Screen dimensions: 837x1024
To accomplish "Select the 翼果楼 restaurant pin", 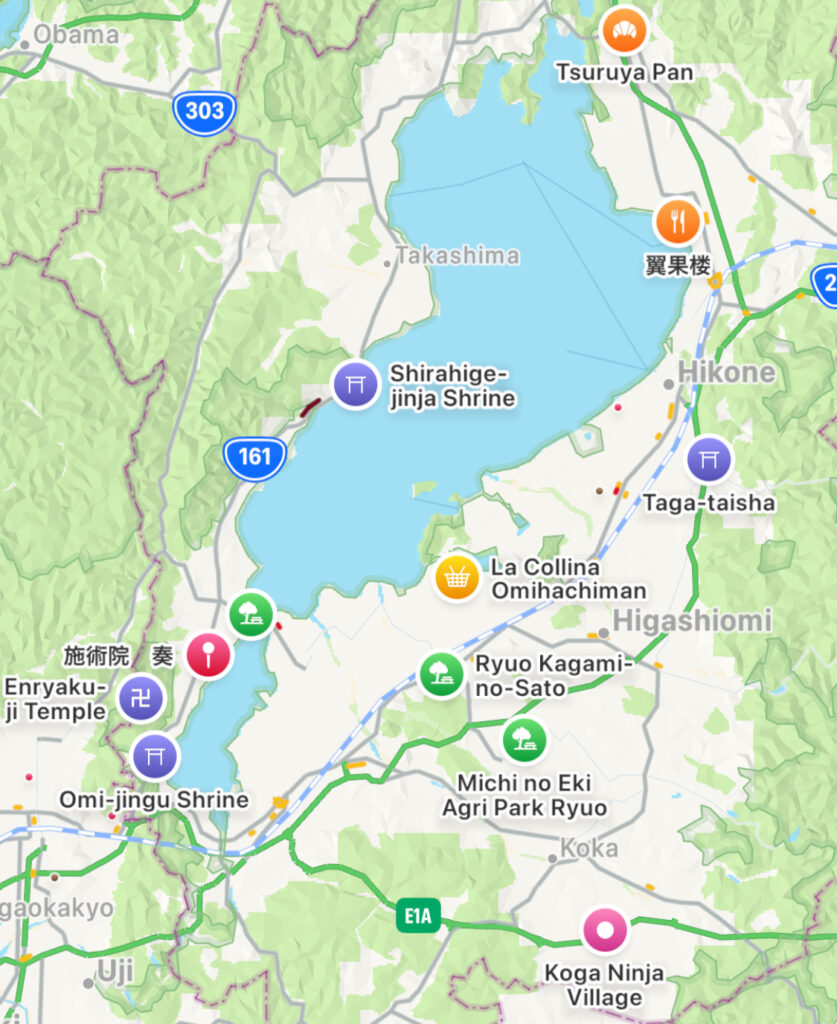I will pyautogui.click(x=678, y=221).
